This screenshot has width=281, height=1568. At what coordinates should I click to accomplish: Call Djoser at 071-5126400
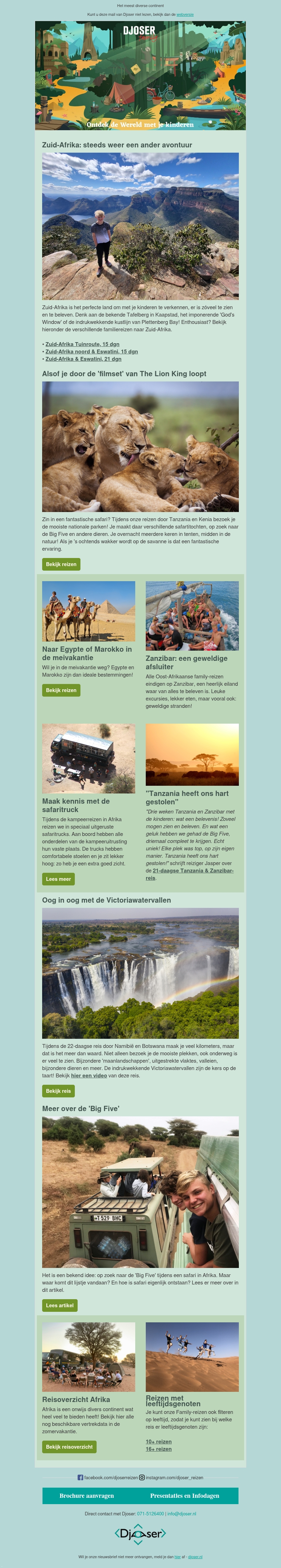click(x=151, y=1513)
